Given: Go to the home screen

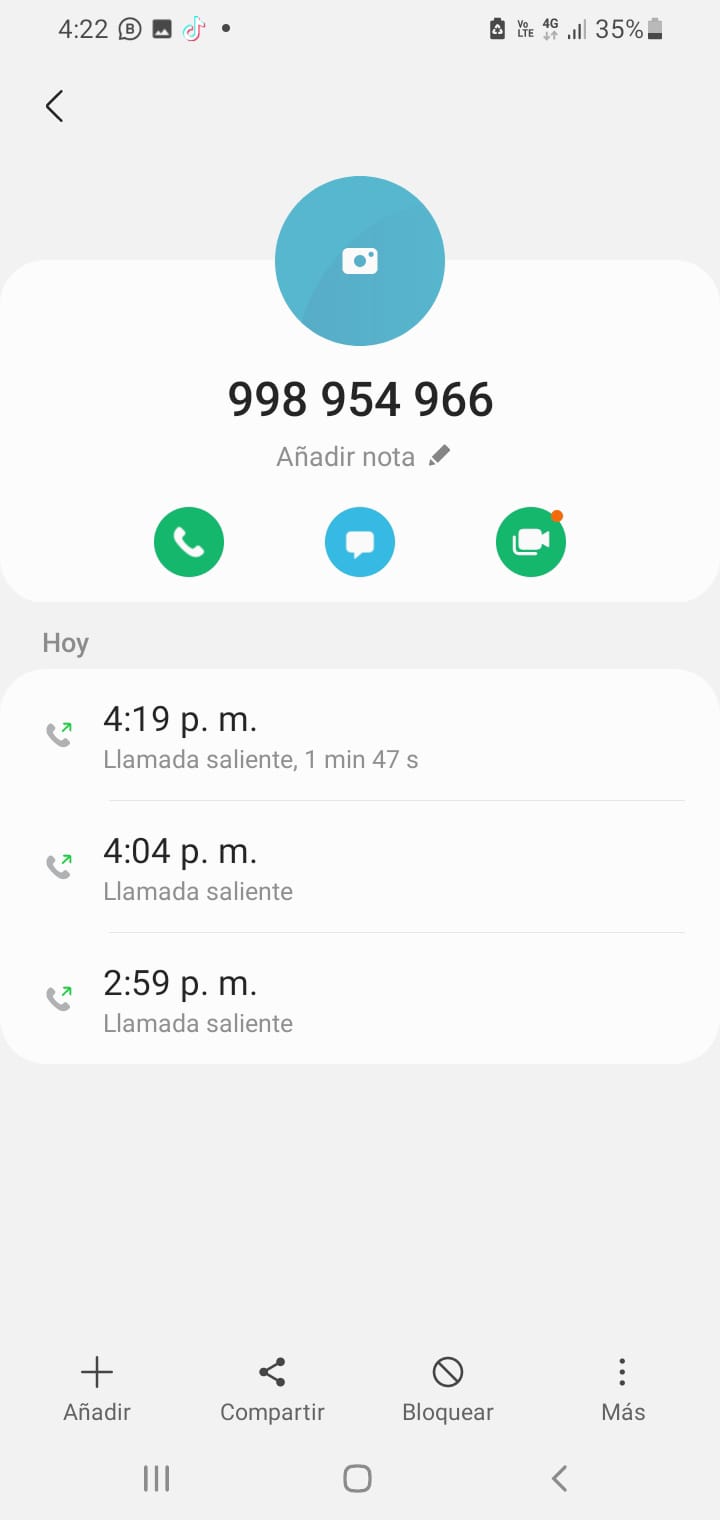Looking at the screenshot, I should click(357, 1478).
